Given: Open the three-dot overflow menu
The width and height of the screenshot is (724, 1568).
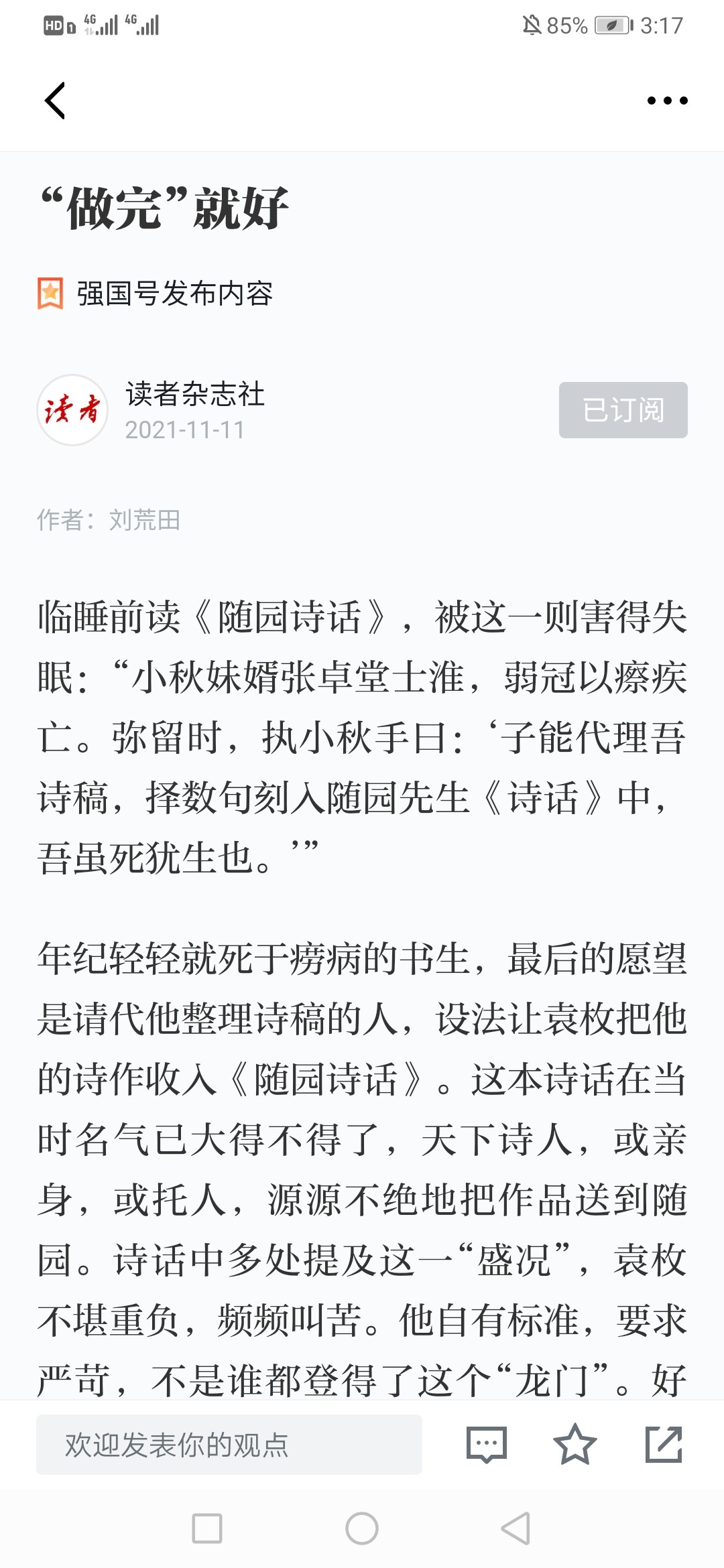Looking at the screenshot, I should (x=667, y=101).
